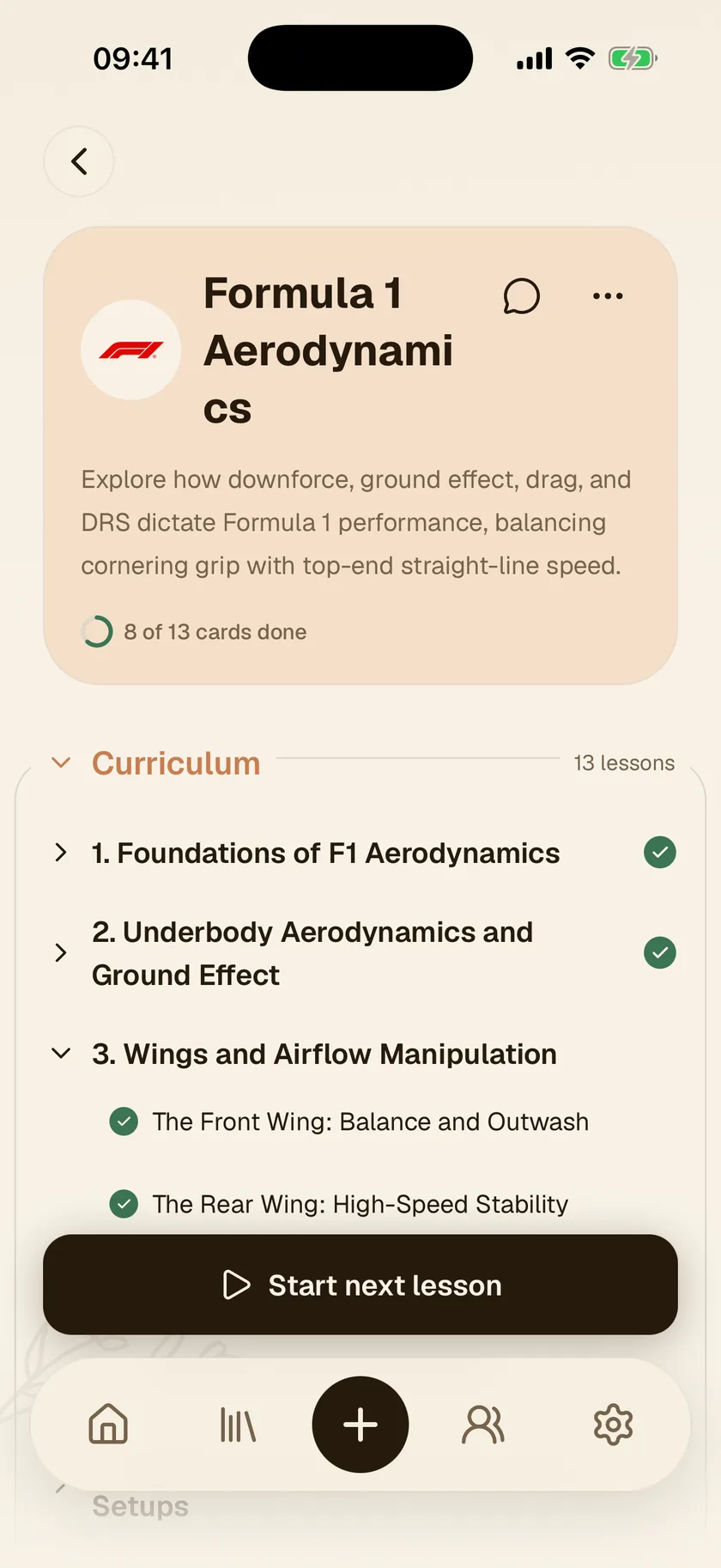
Task: Start next lesson
Action: coord(360,1285)
